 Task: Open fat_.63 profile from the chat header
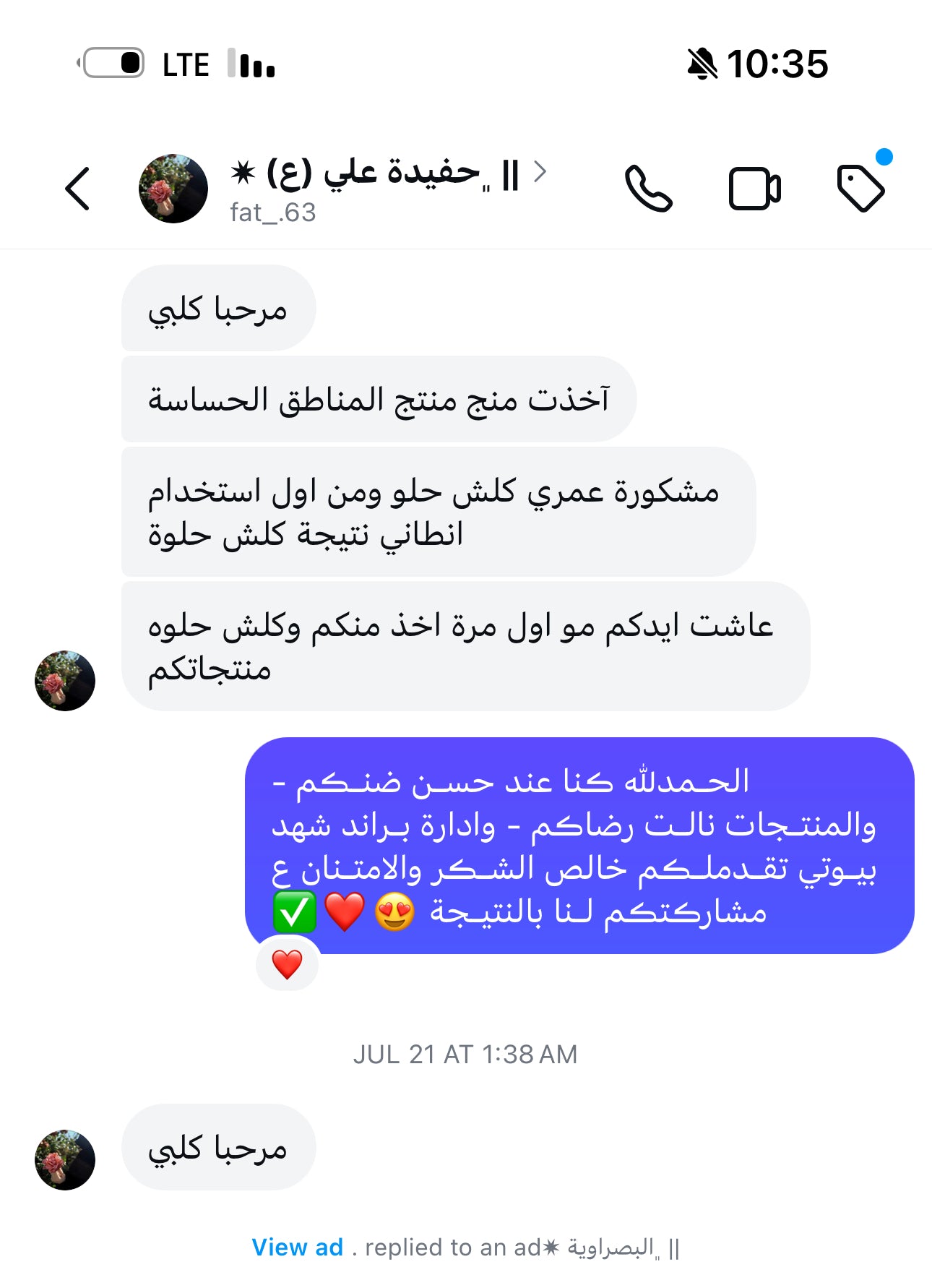[376, 186]
